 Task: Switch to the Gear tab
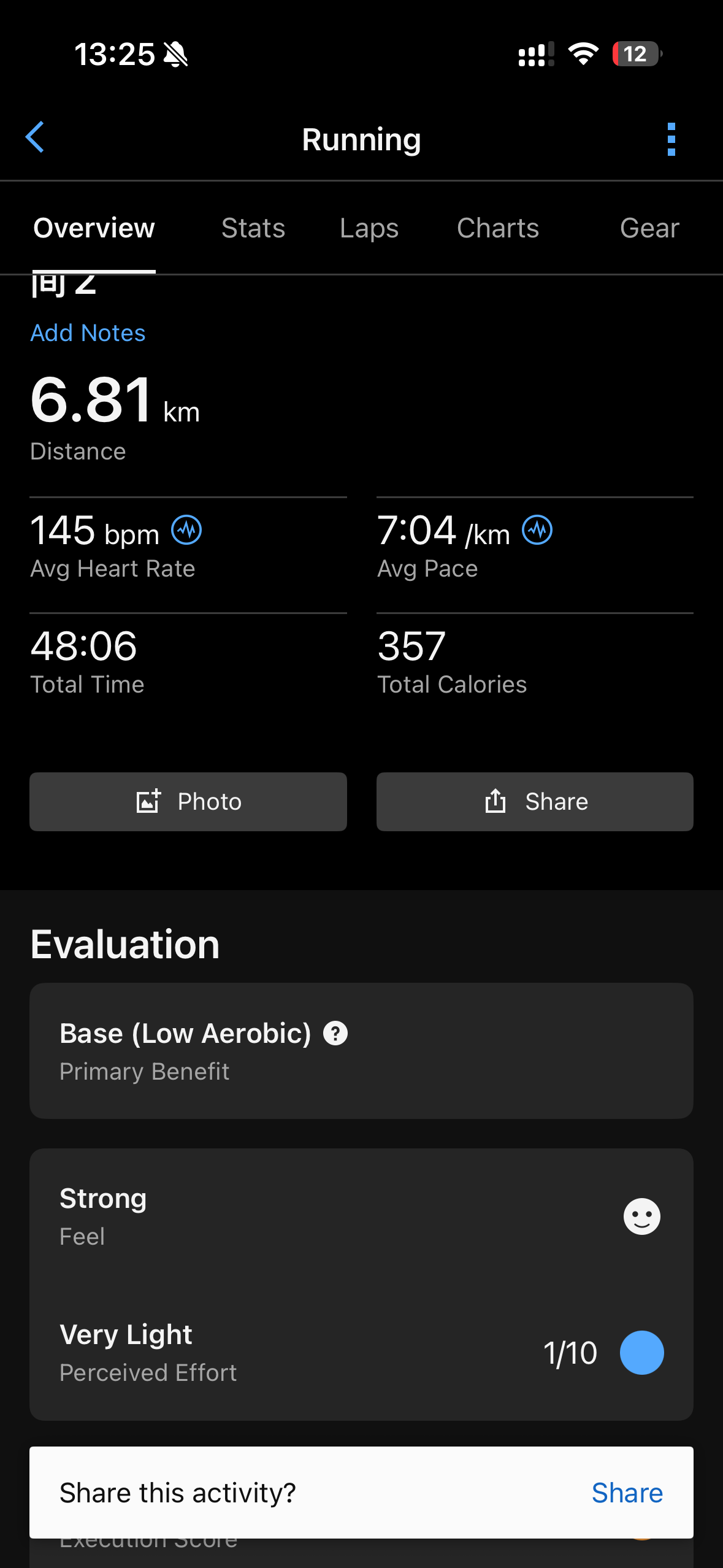point(649,228)
